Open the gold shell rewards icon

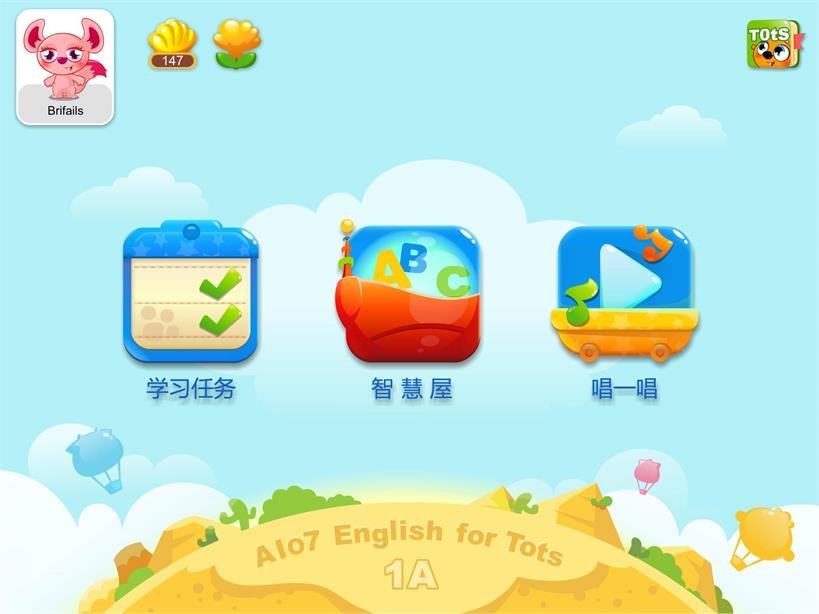tap(173, 43)
